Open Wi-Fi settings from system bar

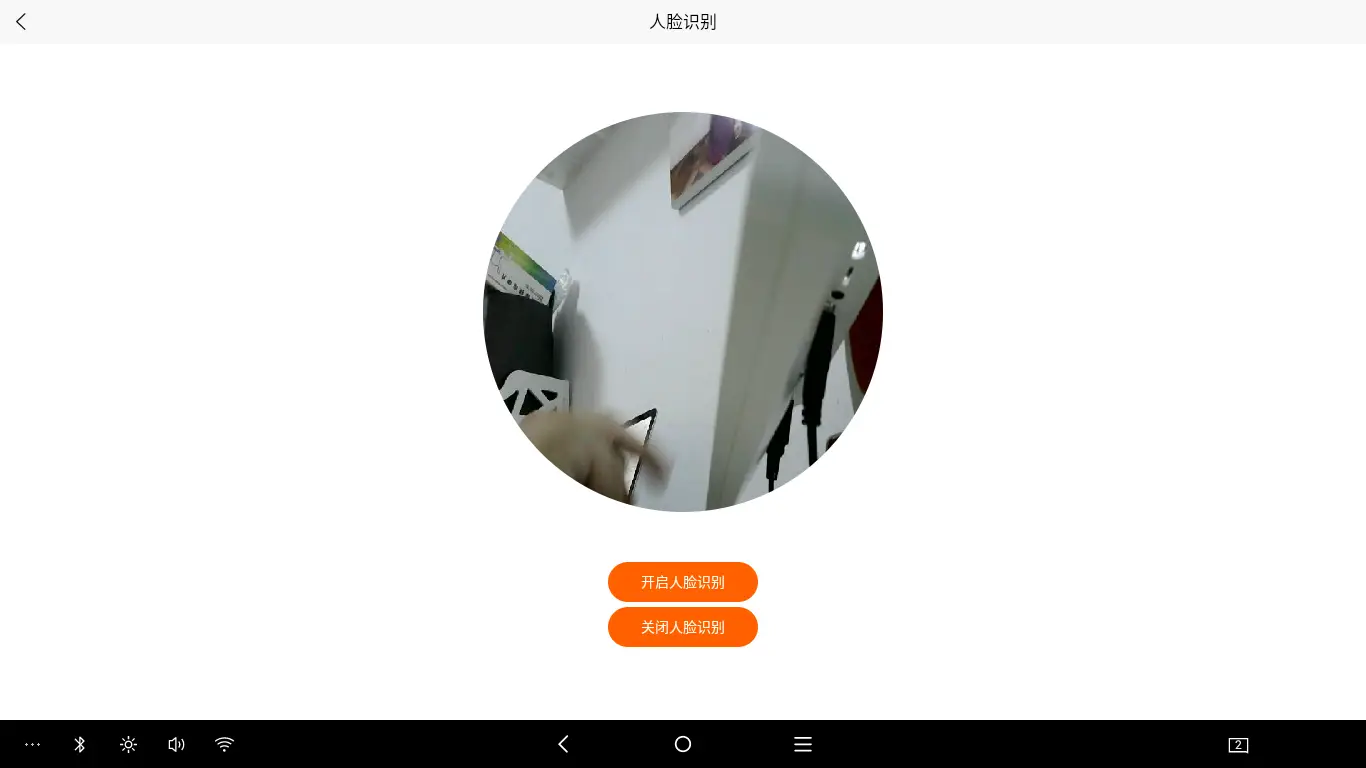click(x=224, y=744)
